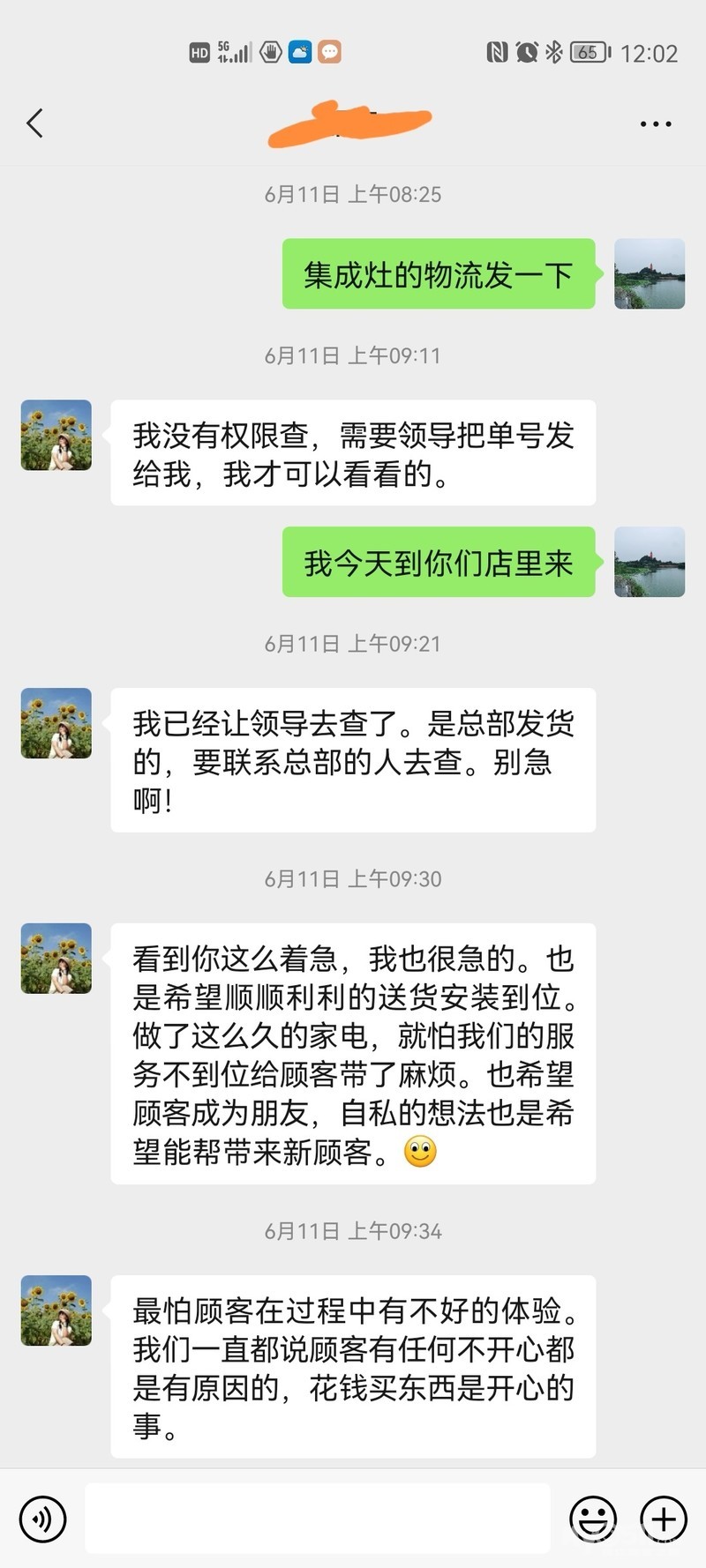View sunflower avatar beside 我没有权限查 message

pyautogui.click(x=56, y=435)
